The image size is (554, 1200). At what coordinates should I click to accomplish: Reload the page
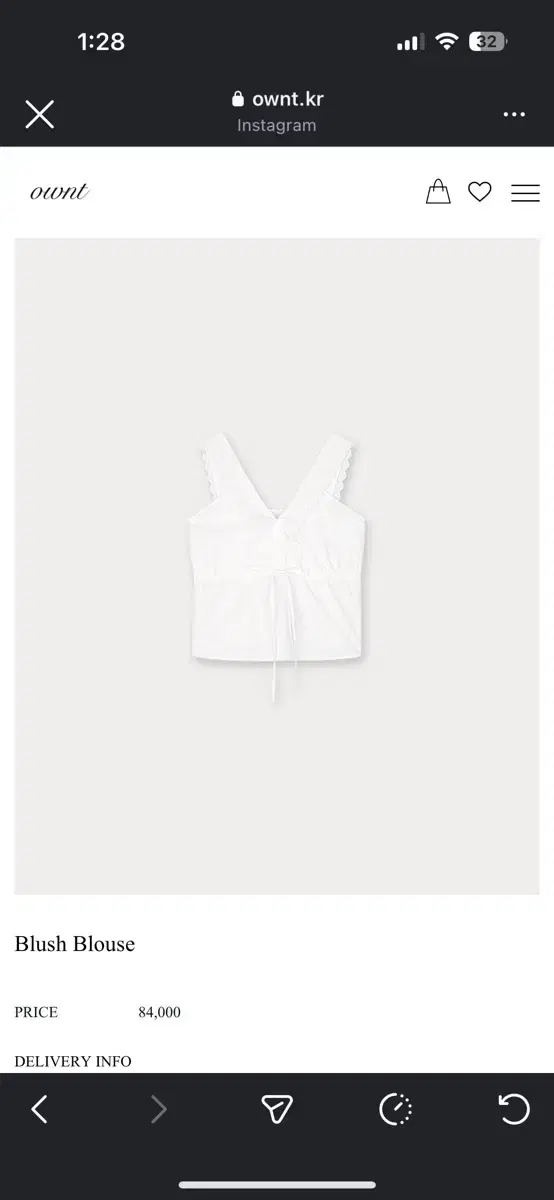pyautogui.click(x=513, y=1109)
